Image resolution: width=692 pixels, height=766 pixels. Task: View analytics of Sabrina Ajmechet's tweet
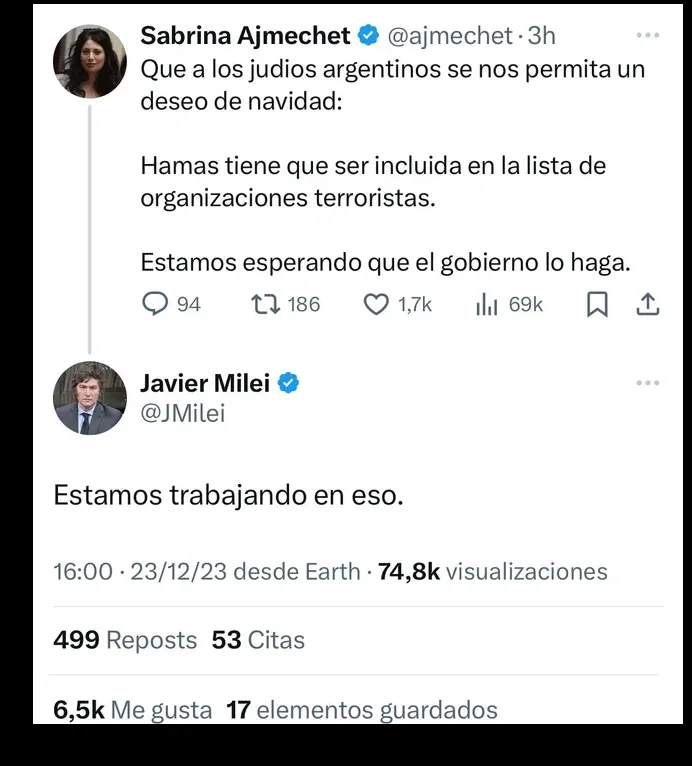(487, 304)
